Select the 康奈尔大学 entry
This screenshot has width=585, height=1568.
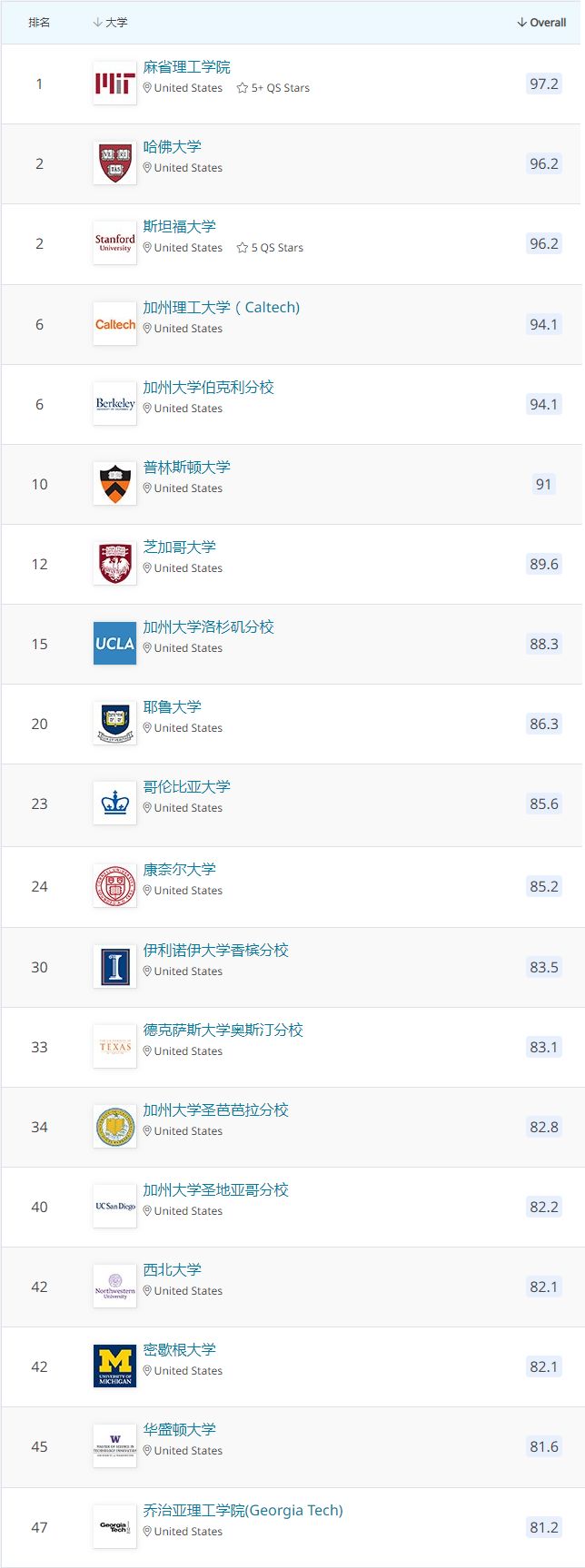click(179, 870)
